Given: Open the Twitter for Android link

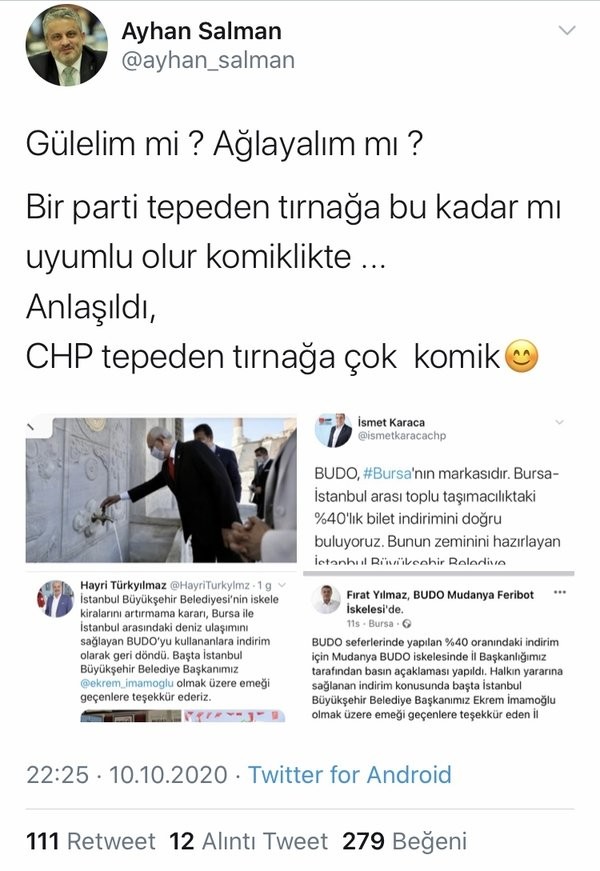Looking at the screenshot, I should [350, 774].
